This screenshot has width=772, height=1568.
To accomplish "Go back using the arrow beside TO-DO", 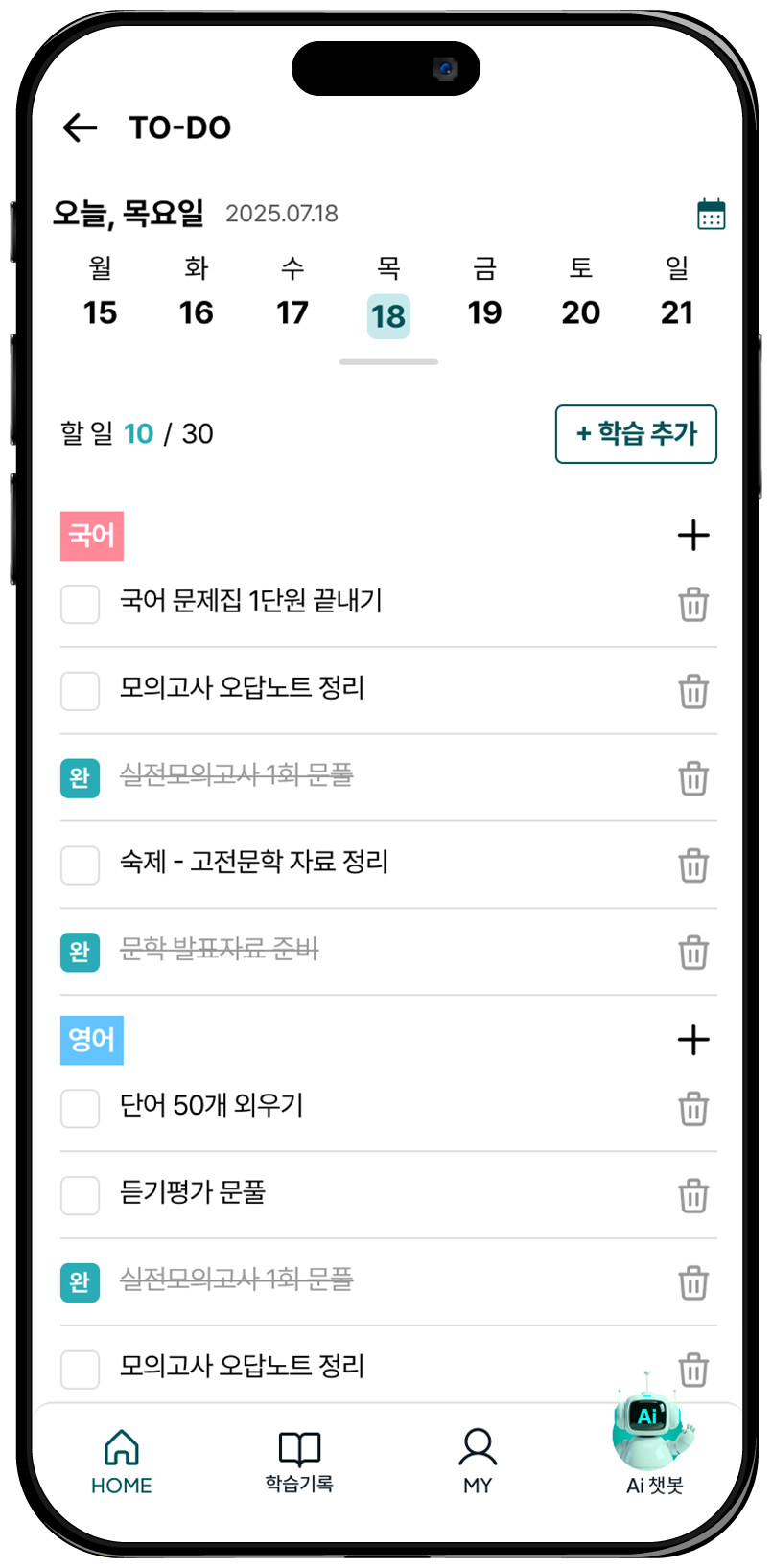I will 81,127.
